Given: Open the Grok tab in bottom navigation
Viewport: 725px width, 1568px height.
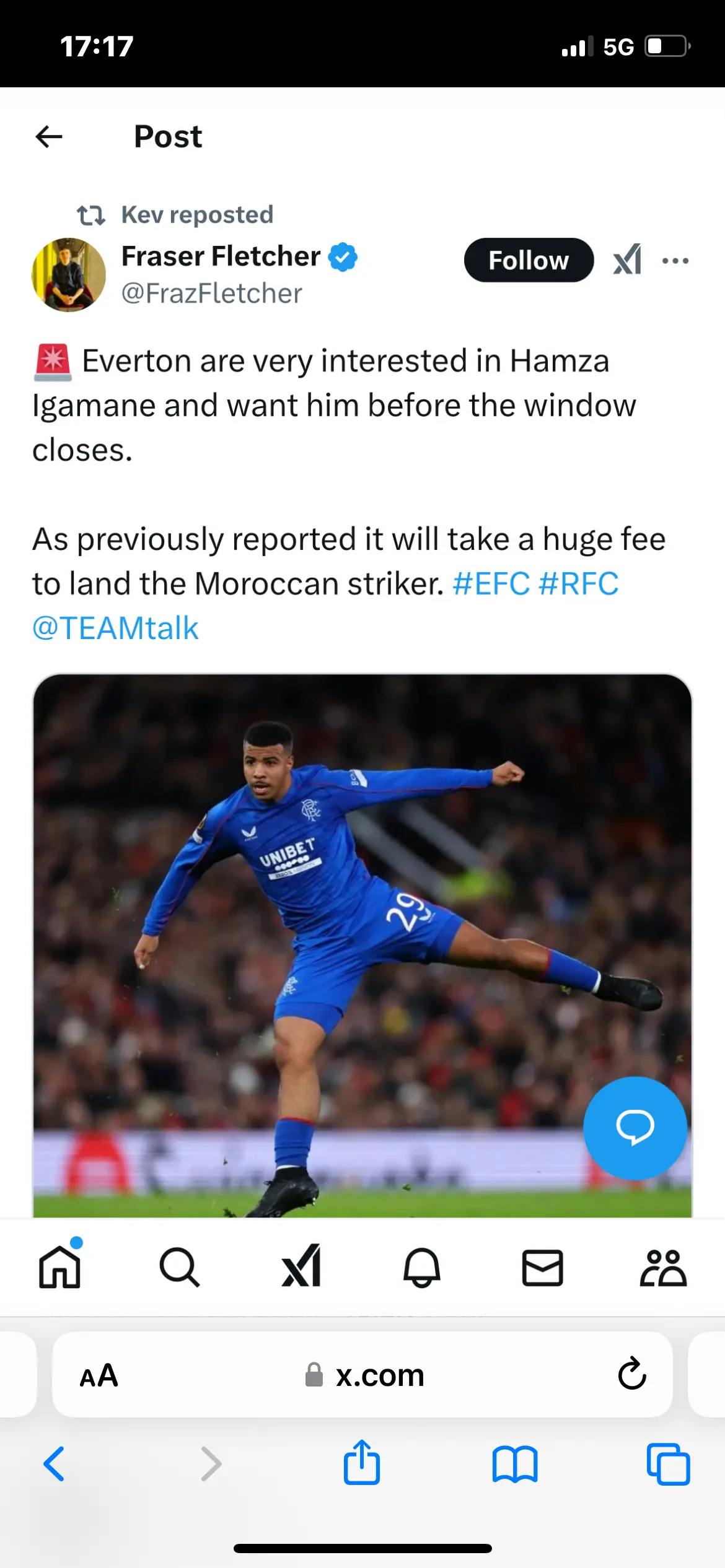Looking at the screenshot, I should tap(301, 1267).
